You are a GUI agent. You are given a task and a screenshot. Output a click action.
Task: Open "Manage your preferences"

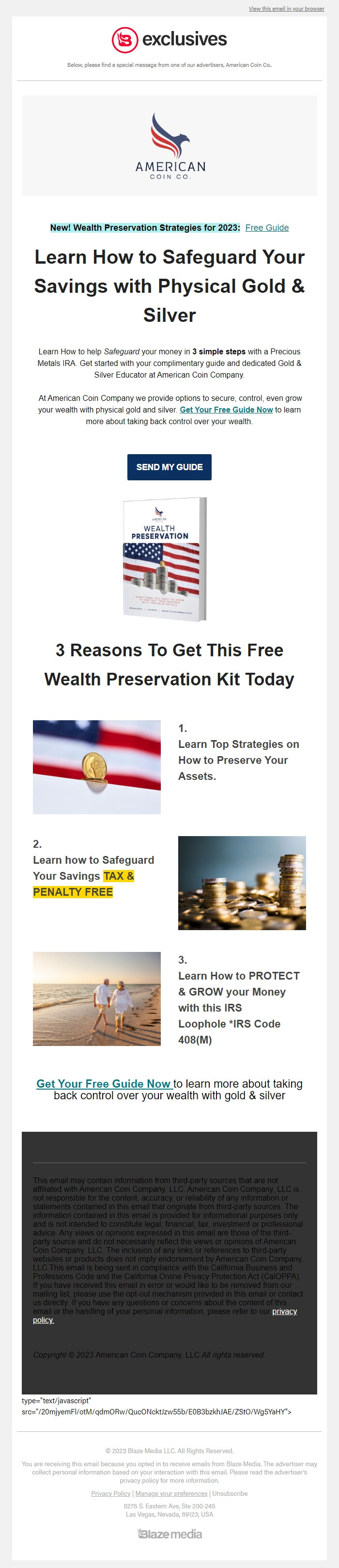[171, 1493]
